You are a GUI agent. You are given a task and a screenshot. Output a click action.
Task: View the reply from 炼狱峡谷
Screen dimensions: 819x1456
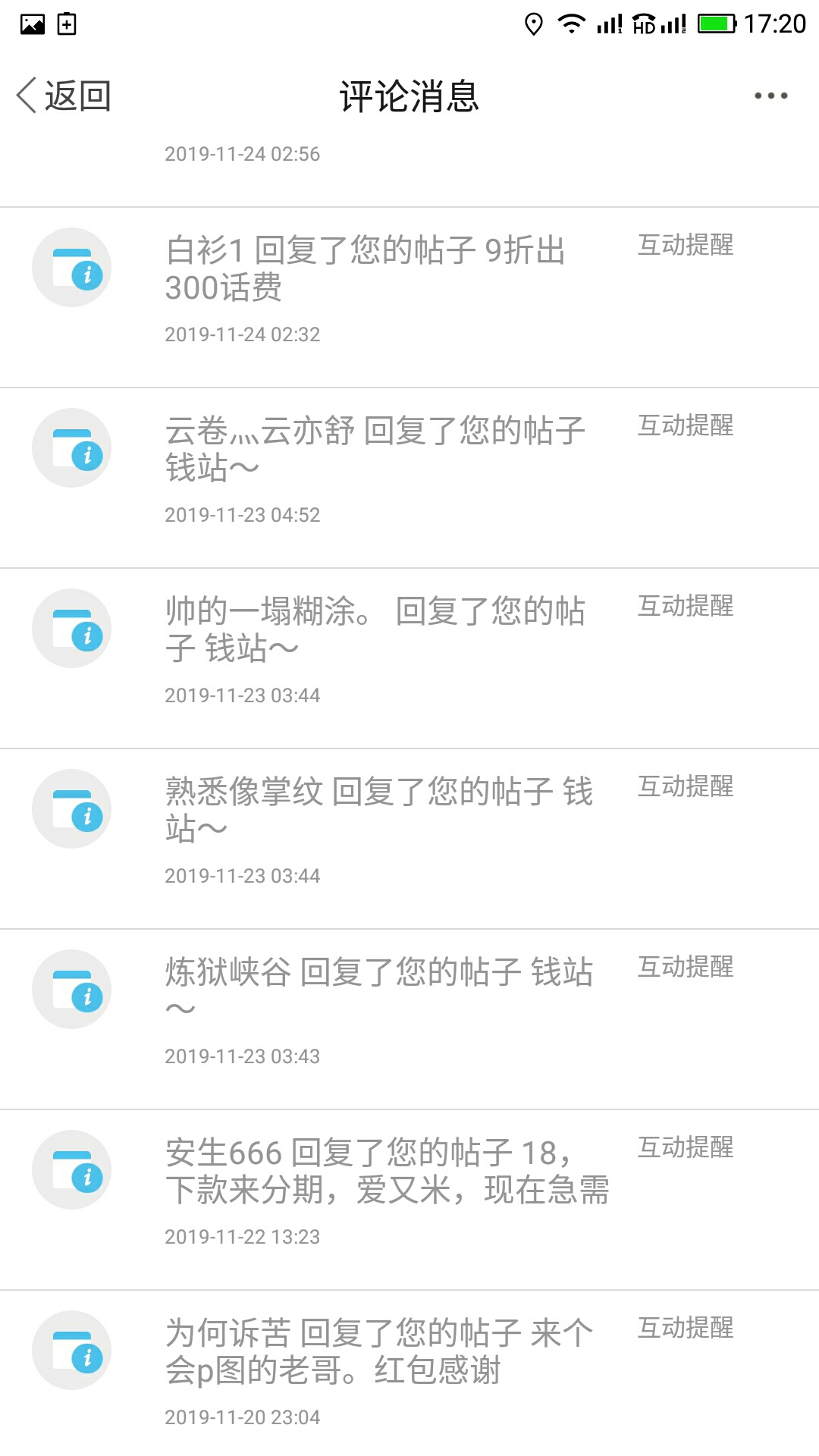[409, 1019]
